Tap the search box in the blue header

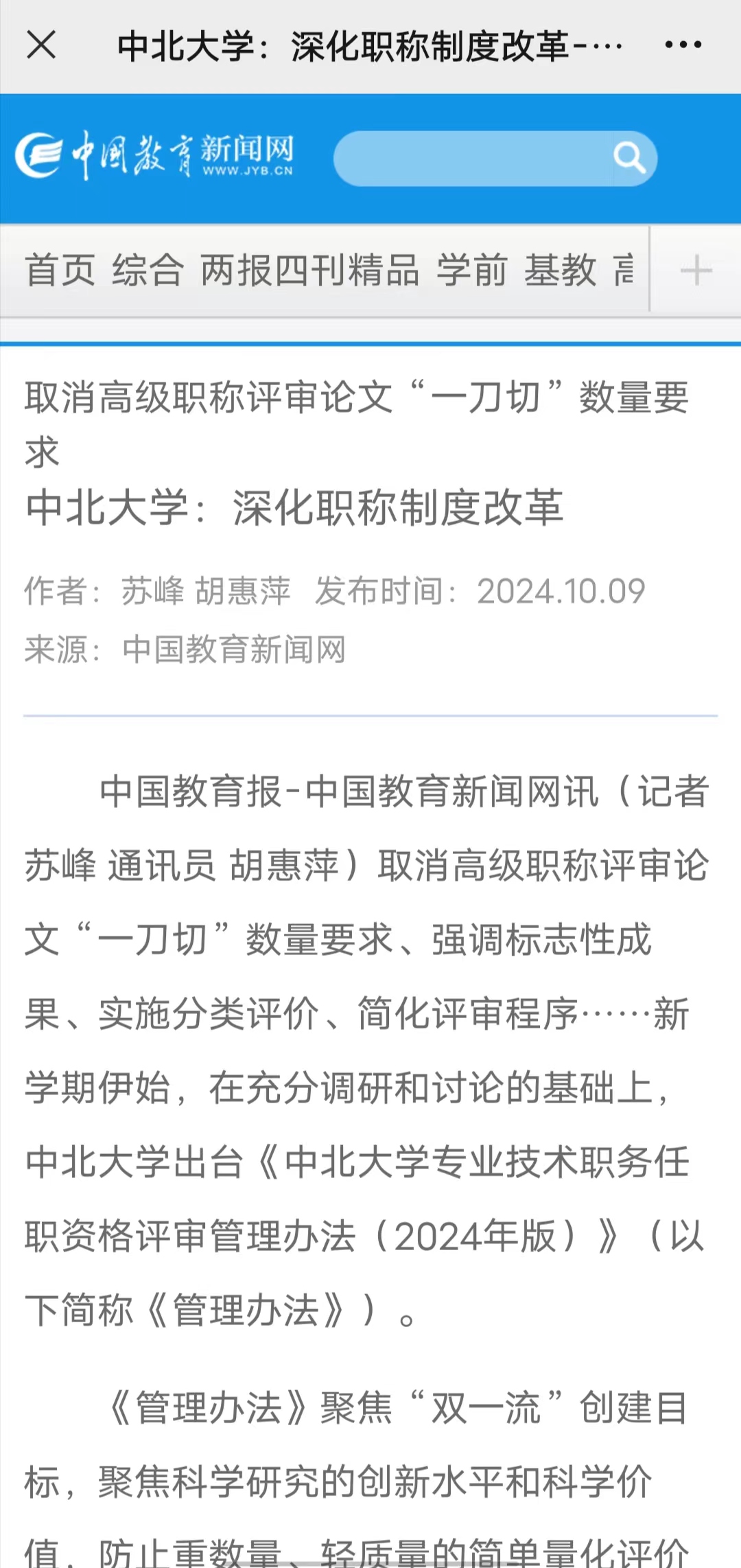(x=473, y=159)
